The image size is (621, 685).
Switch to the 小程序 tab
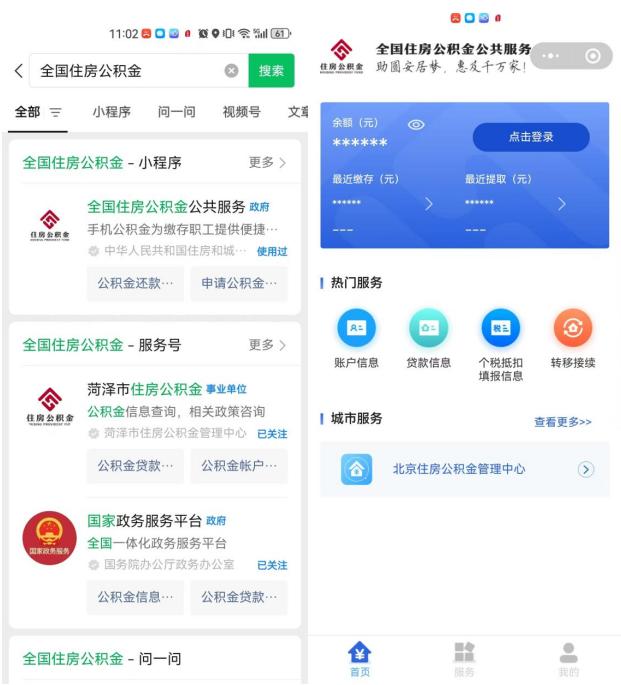coord(112,113)
